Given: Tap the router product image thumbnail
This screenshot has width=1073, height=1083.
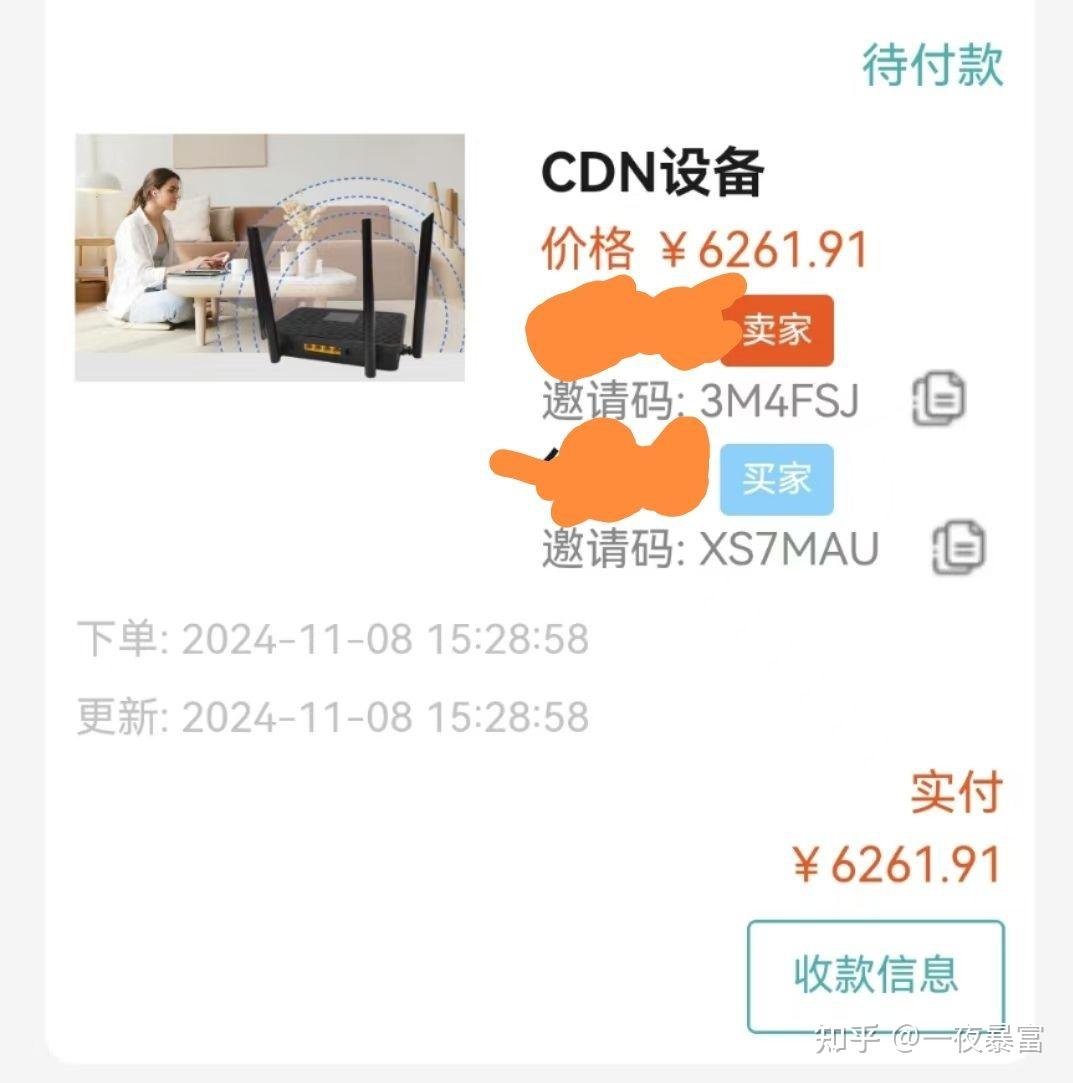Looking at the screenshot, I should pos(268,255).
